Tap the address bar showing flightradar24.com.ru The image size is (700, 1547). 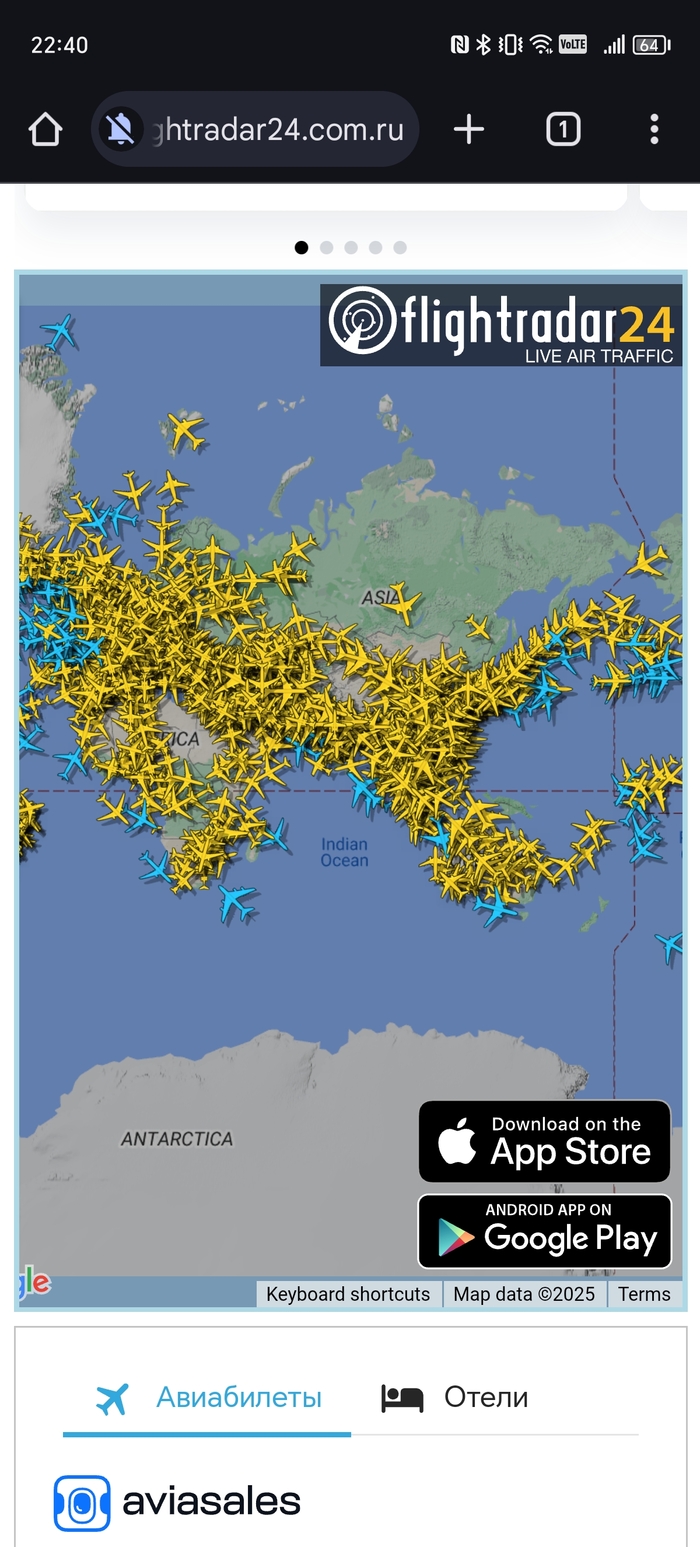click(255, 129)
